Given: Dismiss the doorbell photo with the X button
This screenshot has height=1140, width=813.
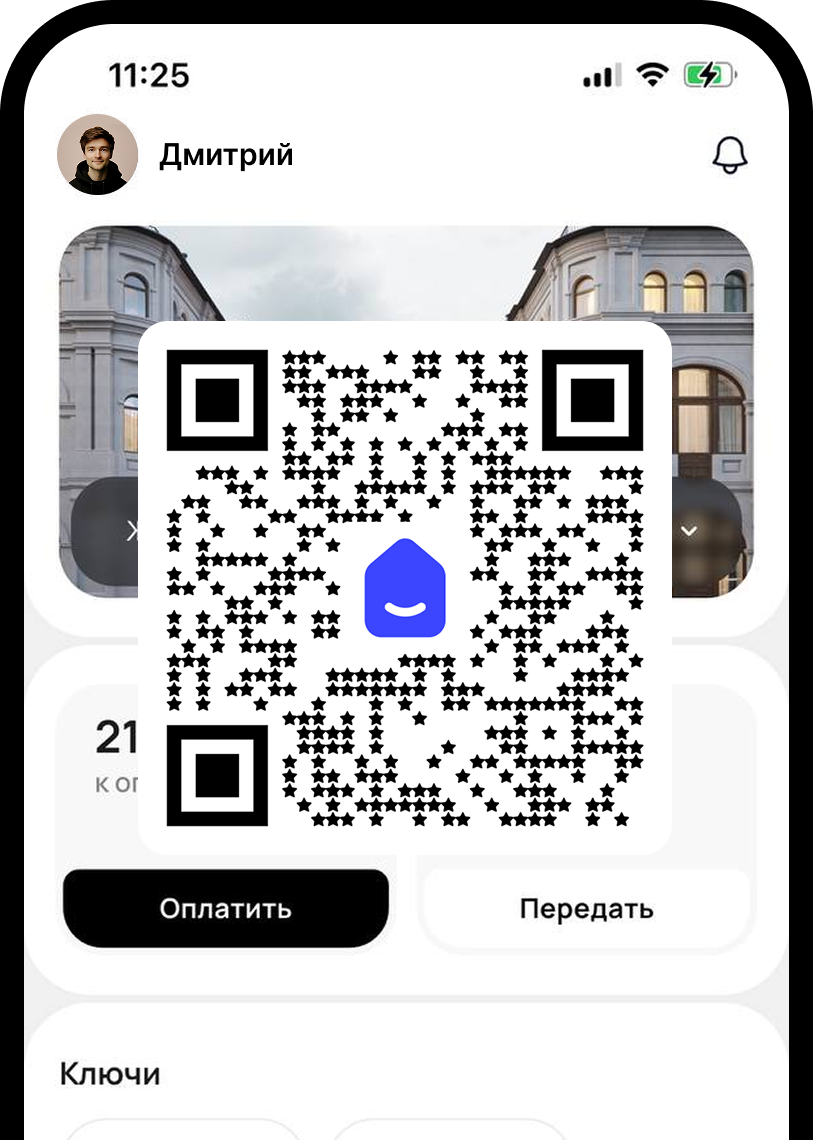Looking at the screenshot, I should pyautogui.click(x=133, y=531).
